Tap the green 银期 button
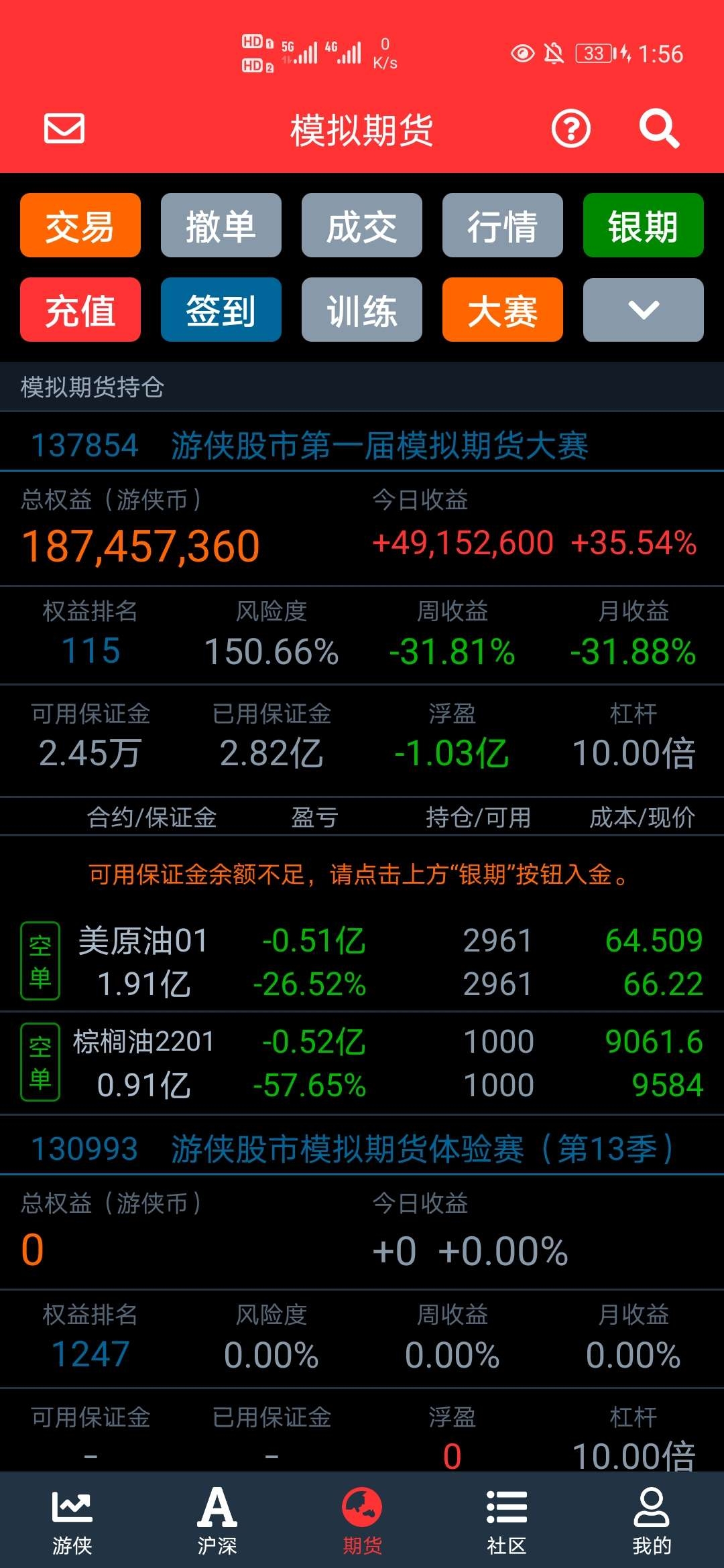The image size is (724, 1568). click(x=644, y=225)
